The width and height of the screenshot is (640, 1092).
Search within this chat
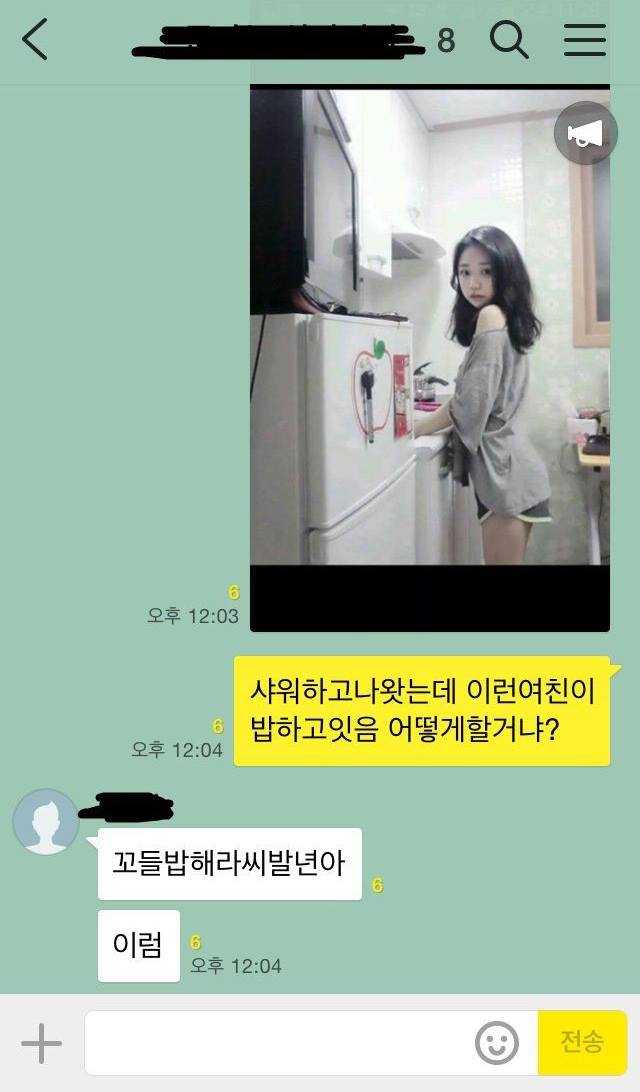(509, 40)
